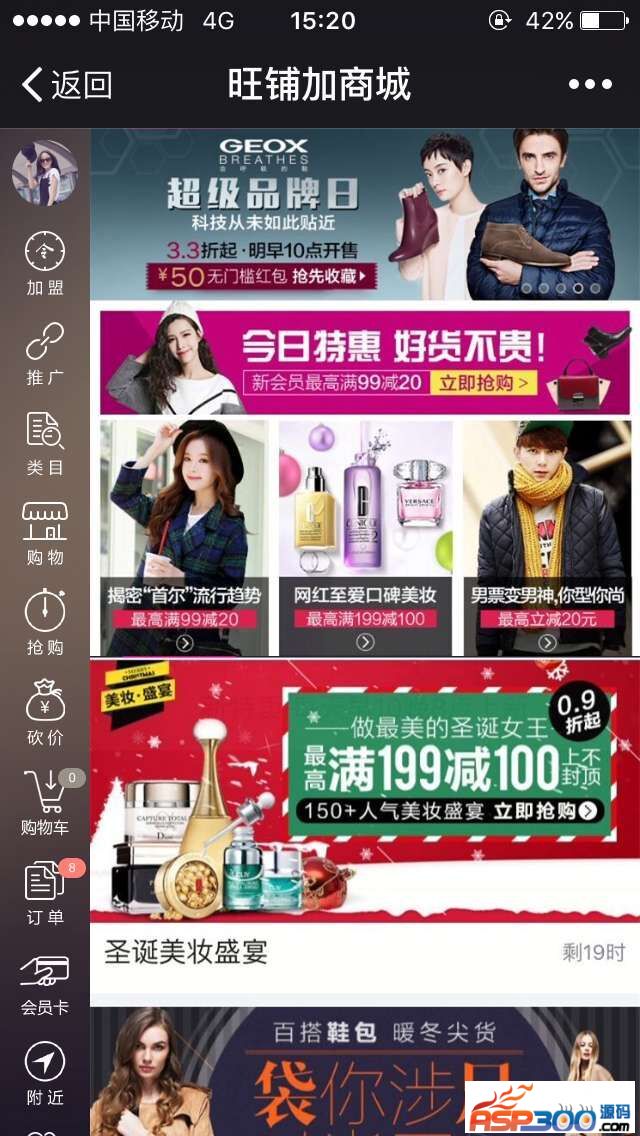Open 订单 orders list

click(45, 893)
